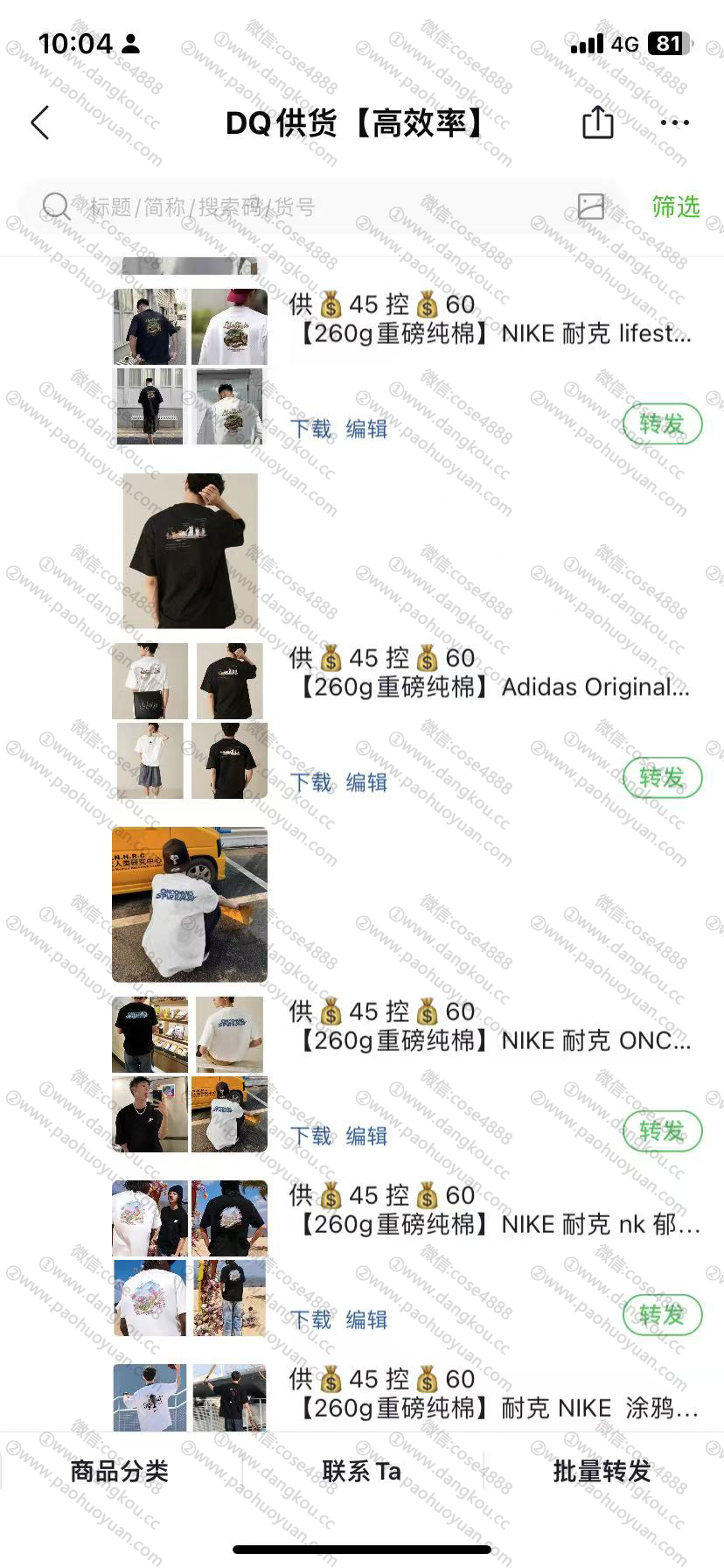Open the NIKE 耐克 ONC product listing
The width and height of the screenshot is (724, 1568).
coord(494,1040)
